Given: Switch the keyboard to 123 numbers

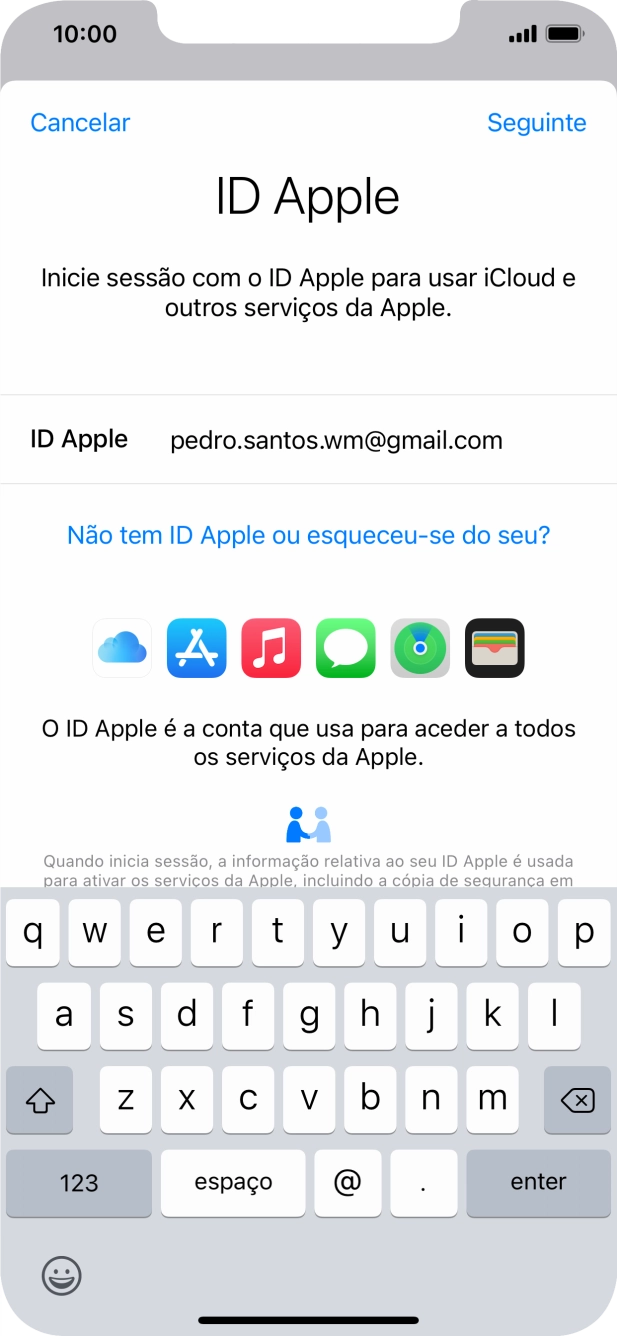Looking at the screenshot, I should click(x=79, y=1182).
